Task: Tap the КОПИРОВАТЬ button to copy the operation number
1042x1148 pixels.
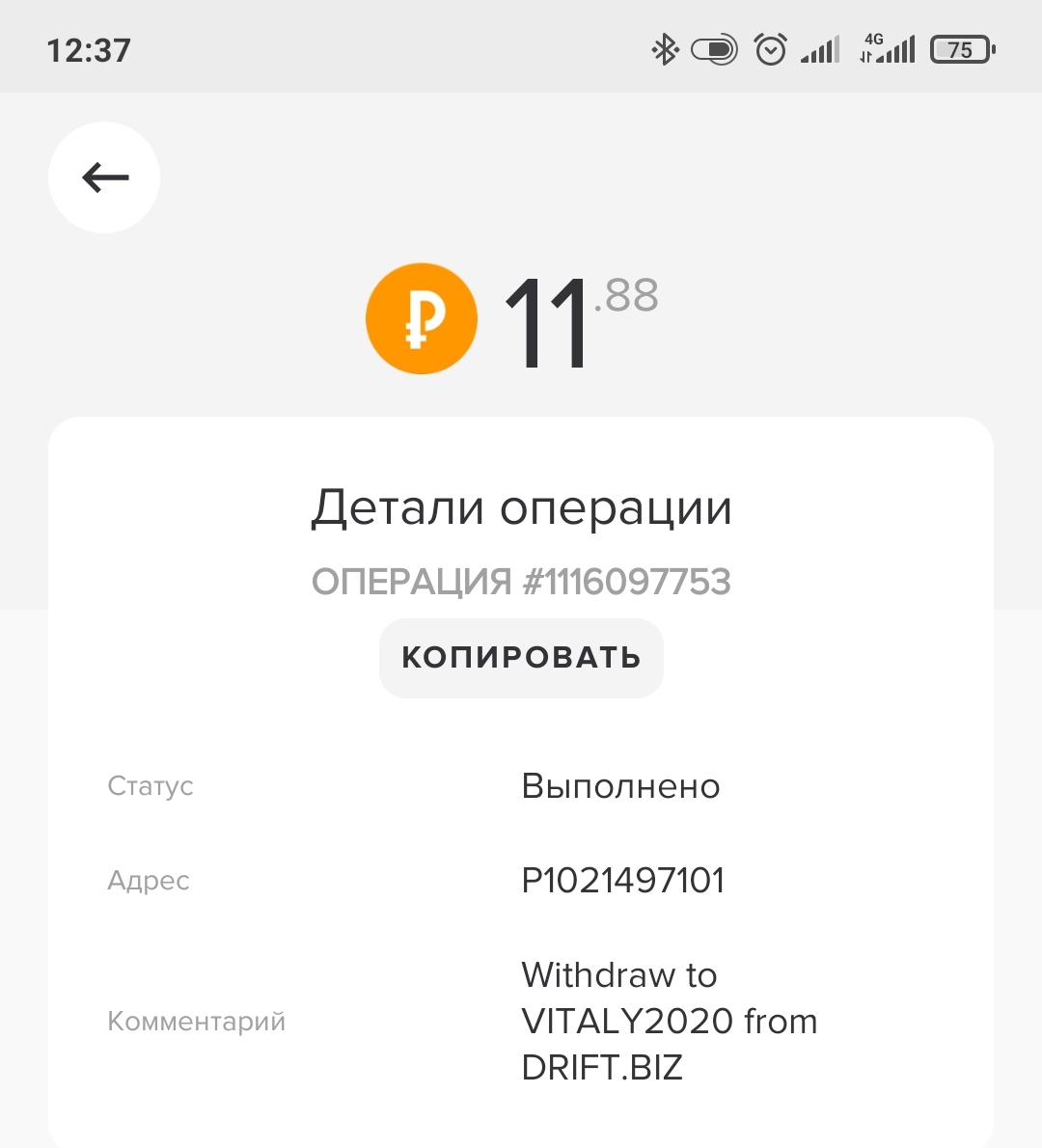Action: 521,658
